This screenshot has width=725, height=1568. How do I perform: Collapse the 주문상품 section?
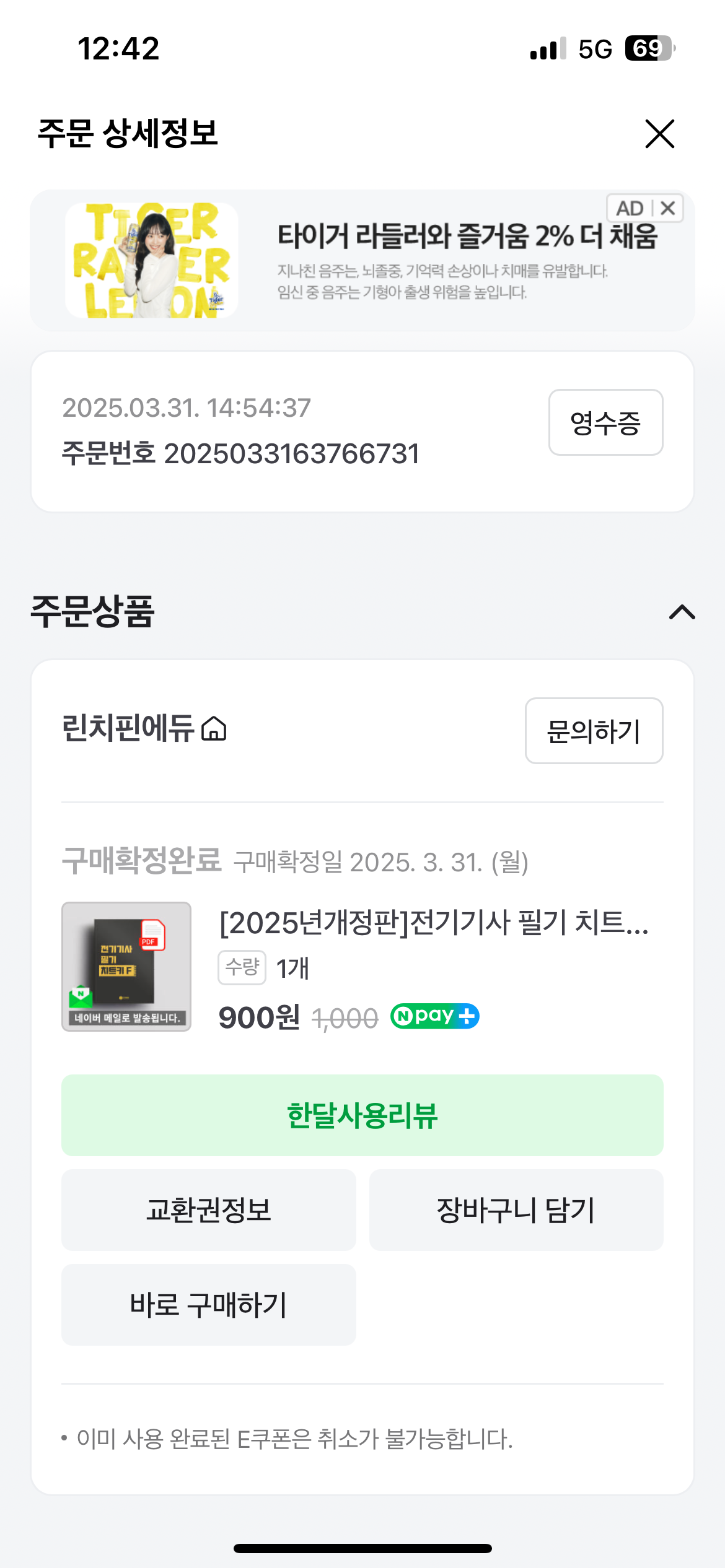(682, 612)
